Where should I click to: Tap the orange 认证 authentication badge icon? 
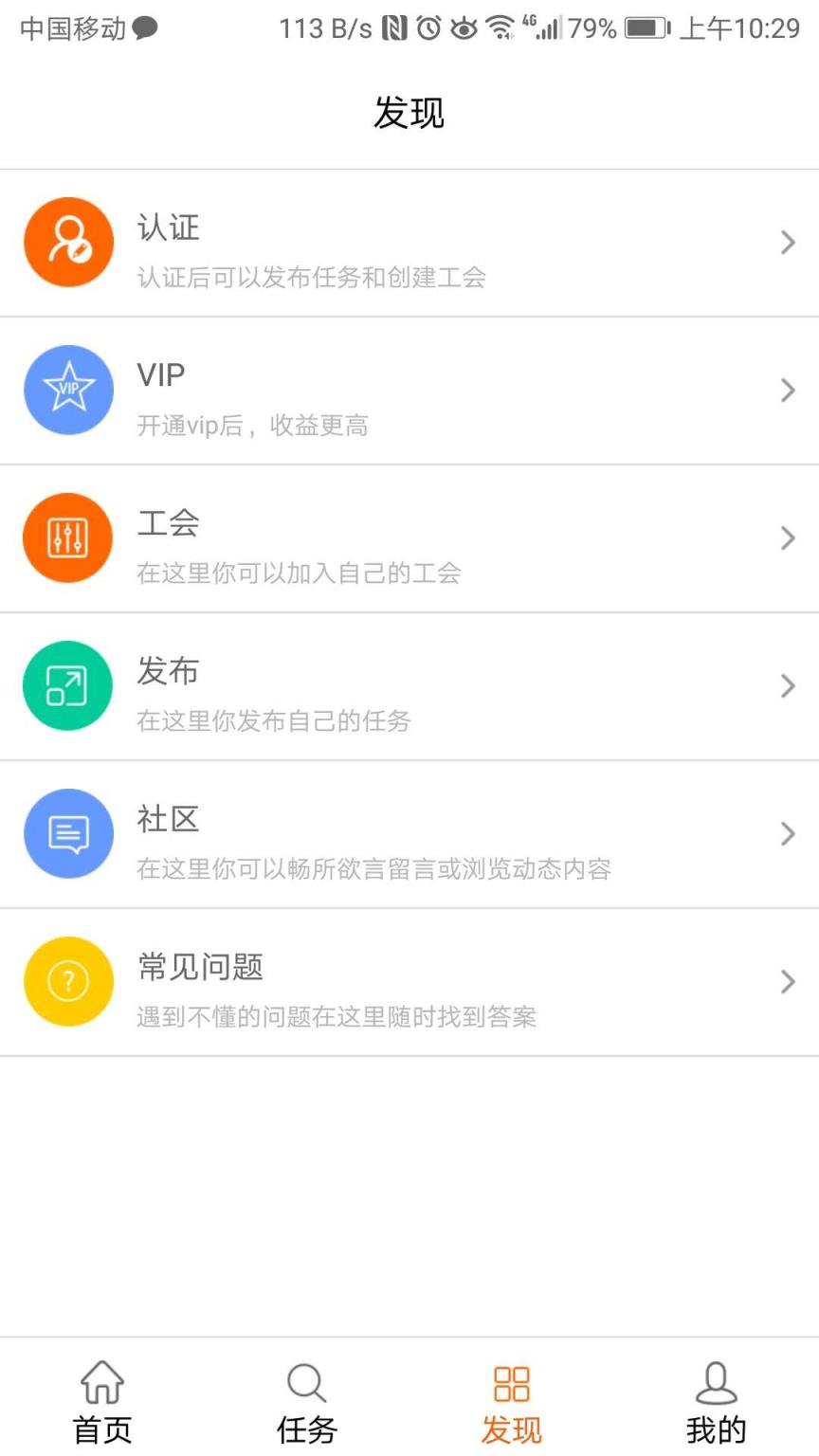point(67,242)
